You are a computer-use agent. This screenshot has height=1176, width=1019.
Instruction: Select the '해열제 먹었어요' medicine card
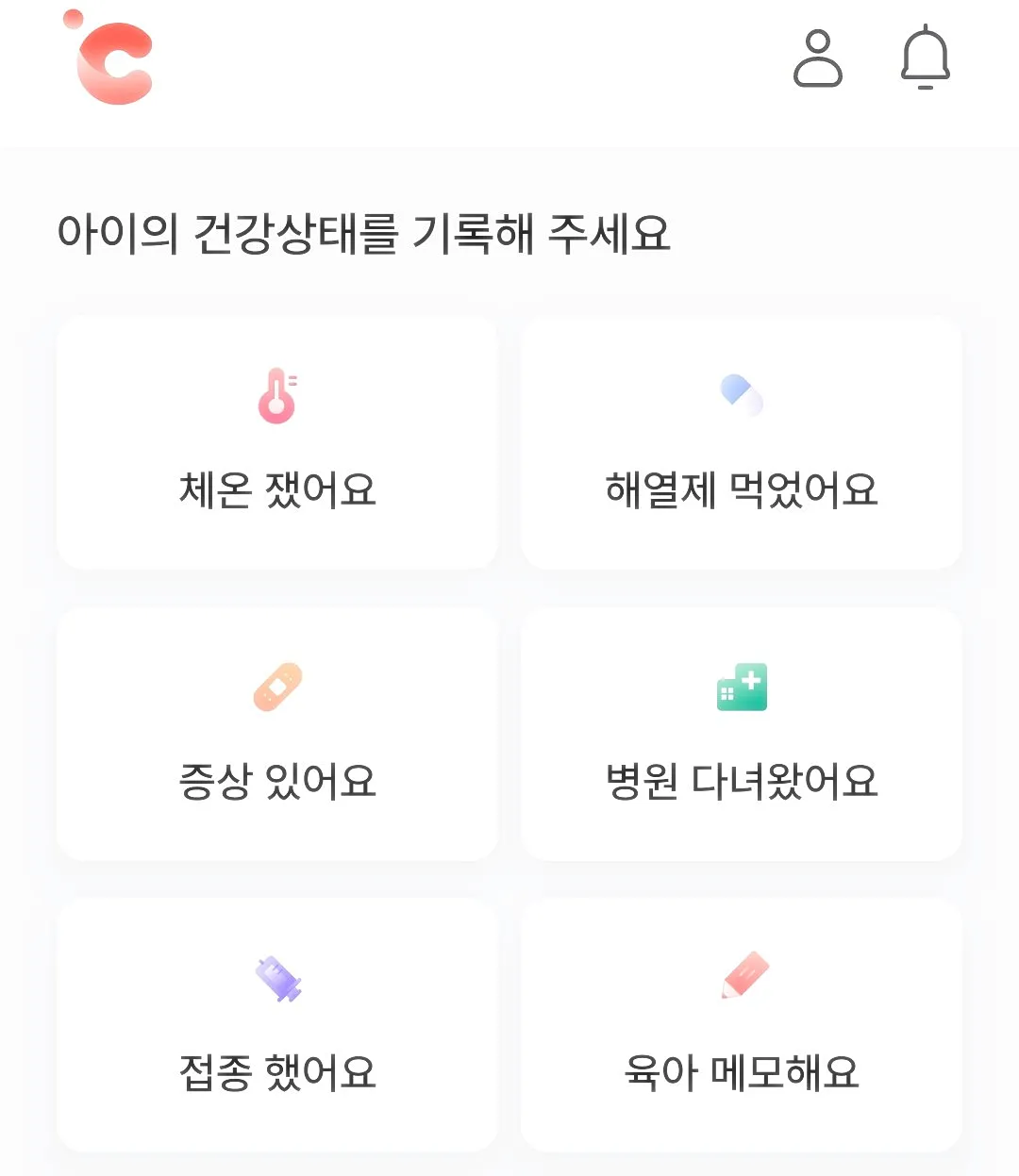pos(742,441)
